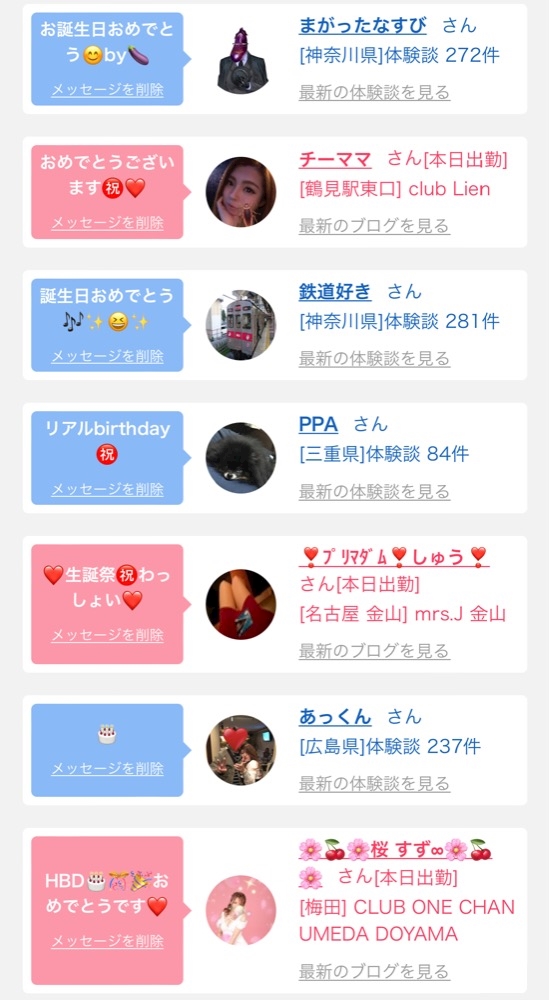View あっくん's latest reviews
This screenshot has height=1000, width=549.
pos(374,784)
